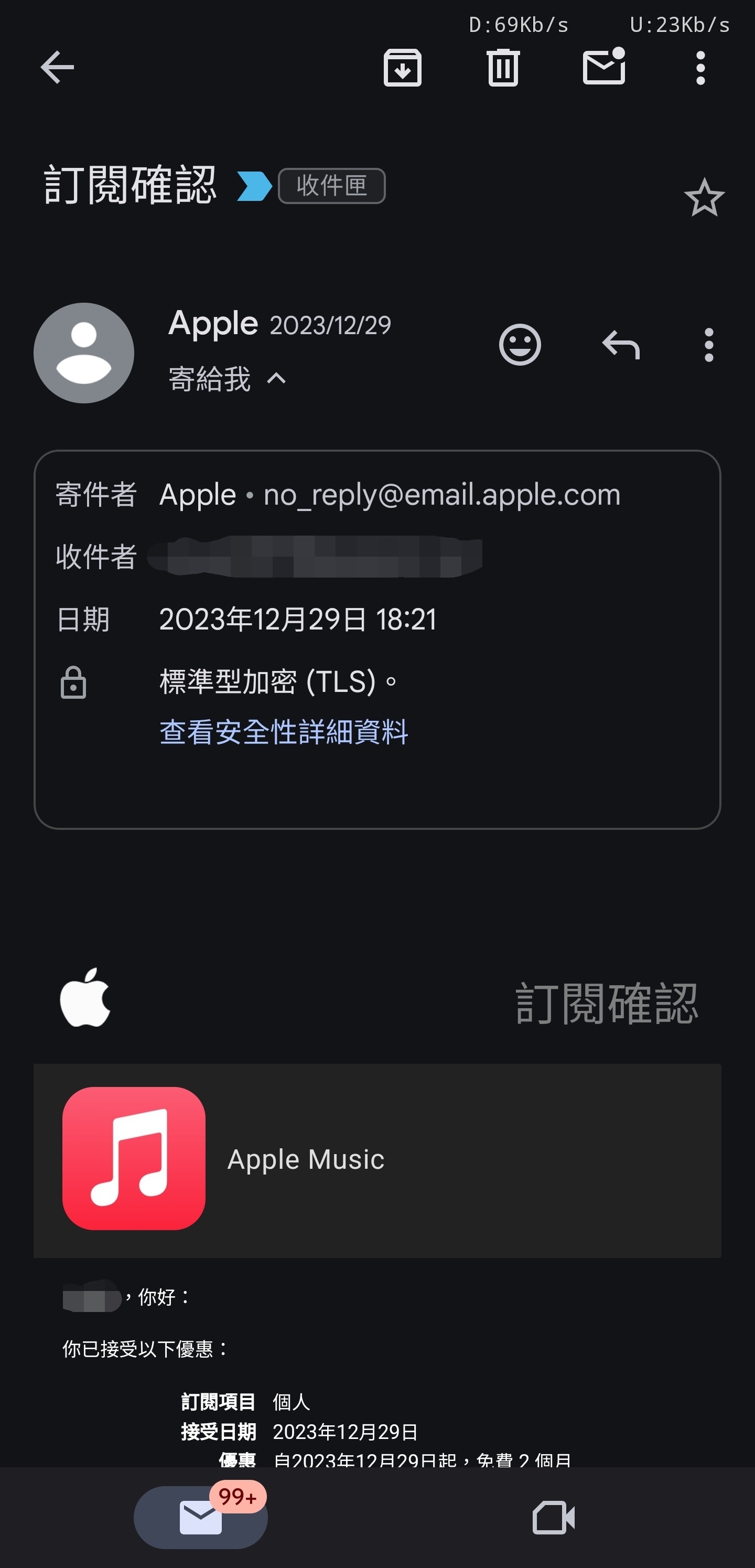The image size is (755, 1568).
Task: Open 查看安全性詳細資料 link
Action: [x=284, y=732]
